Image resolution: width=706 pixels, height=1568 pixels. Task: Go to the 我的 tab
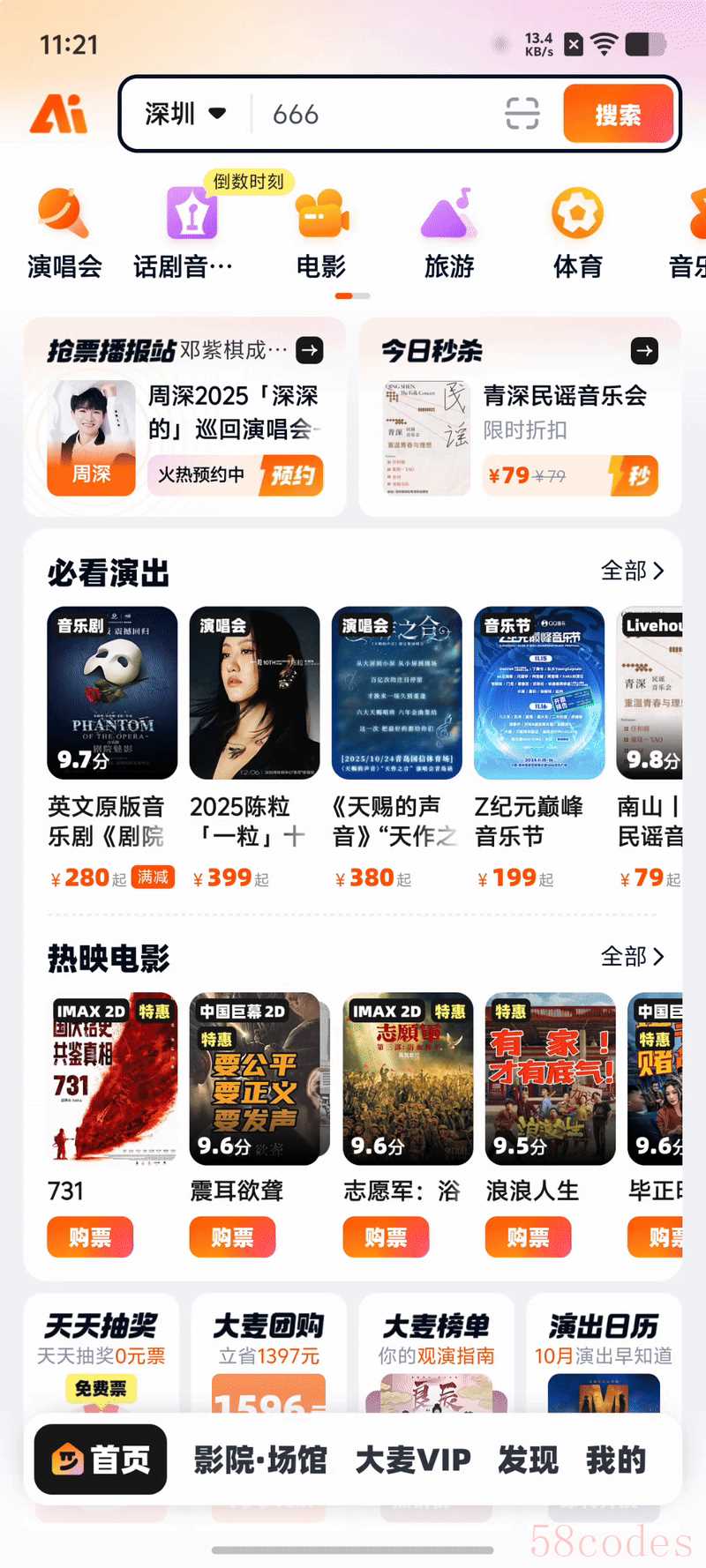[616, 1460]
